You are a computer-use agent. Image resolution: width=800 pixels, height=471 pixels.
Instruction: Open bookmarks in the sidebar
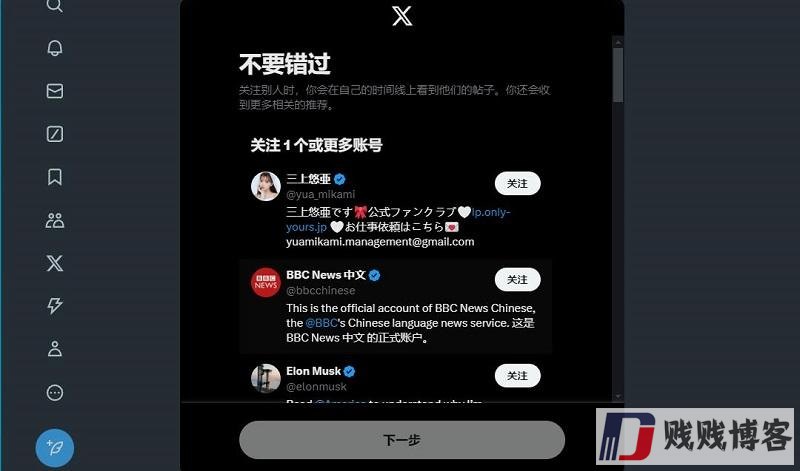click(x=55, y=177)
